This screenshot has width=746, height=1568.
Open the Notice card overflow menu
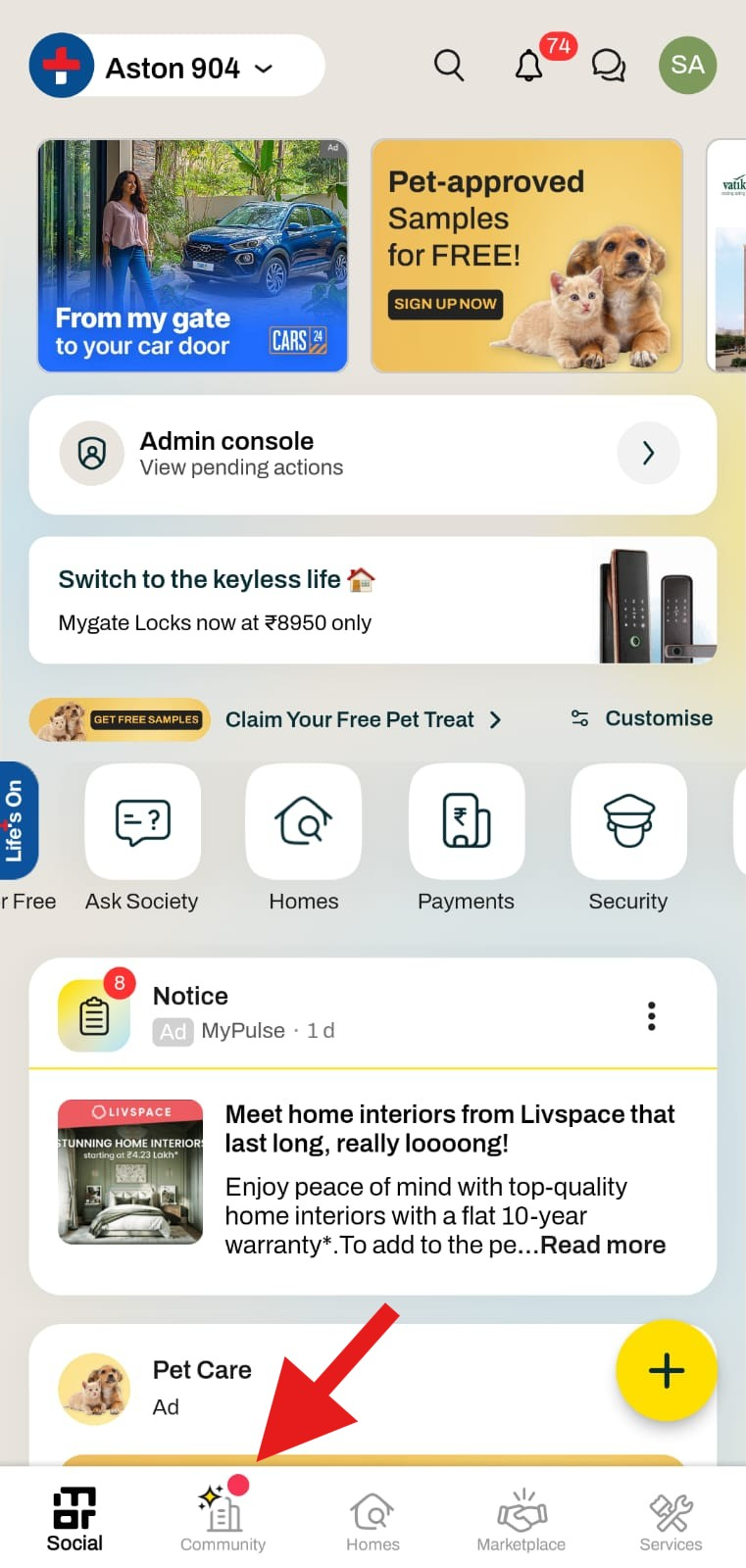coord(651,1015)
